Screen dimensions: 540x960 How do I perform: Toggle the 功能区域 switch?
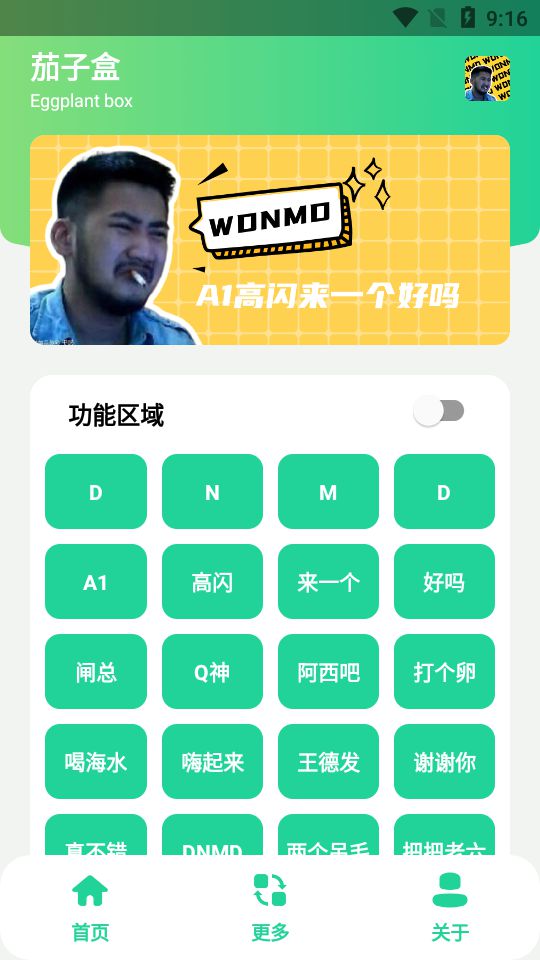point(438,411)
